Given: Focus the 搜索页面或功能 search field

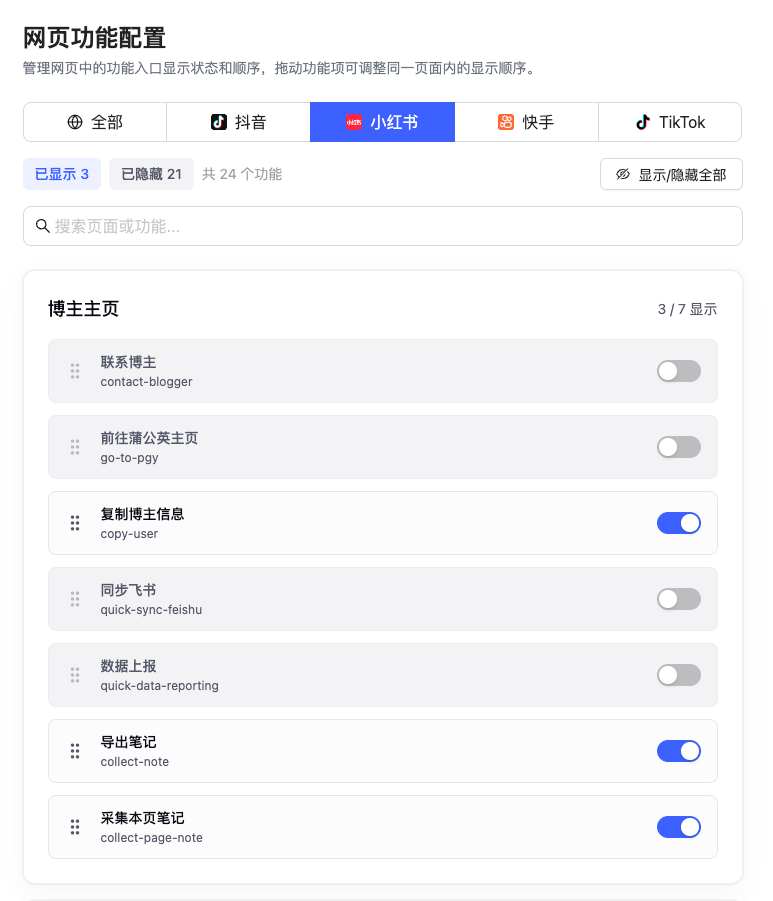Looking at the screenshot, I should pyautogui.click(x=383, y=226).
